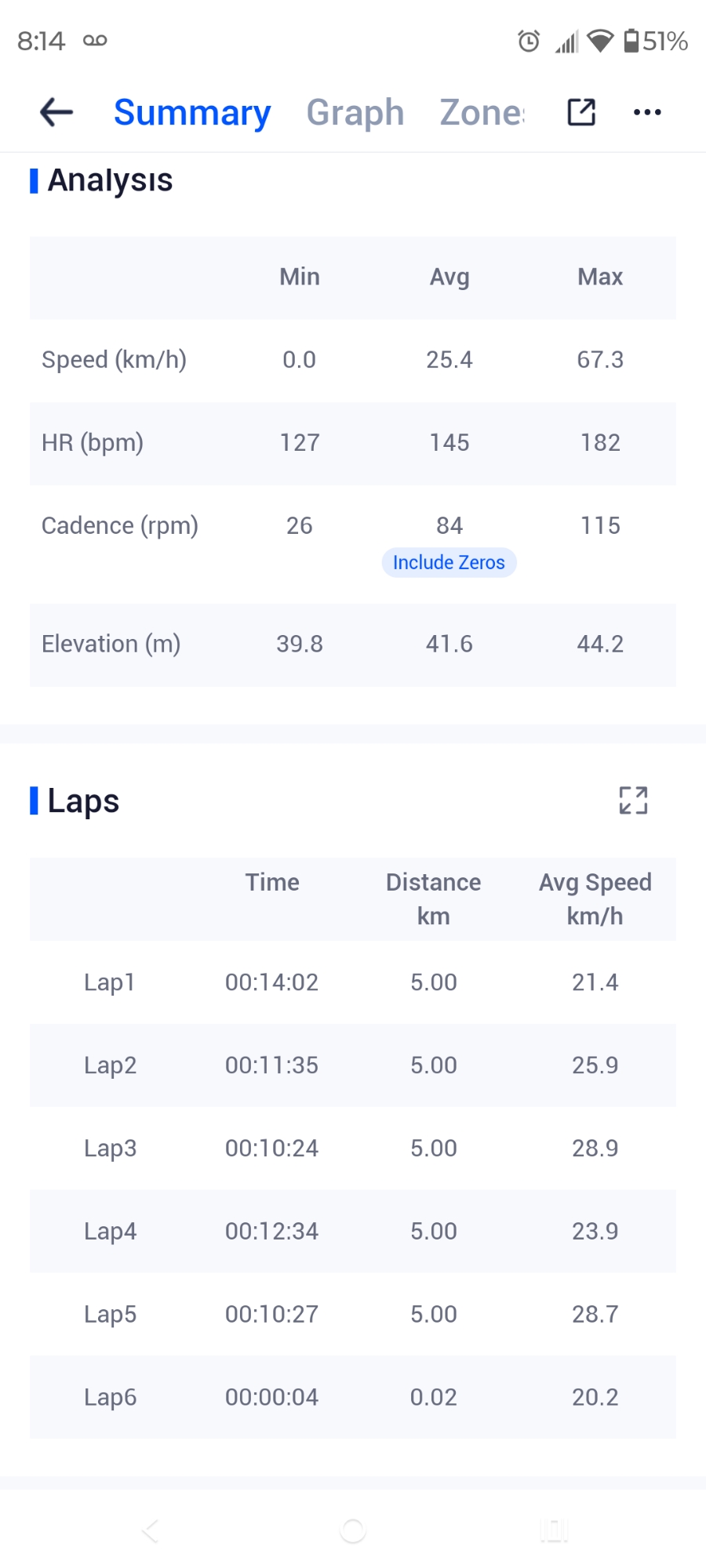Tap the system home button
Image resolution: width=706 pixels, height=1568 pixels.
pyautogui.click(x=353, y=1530)
